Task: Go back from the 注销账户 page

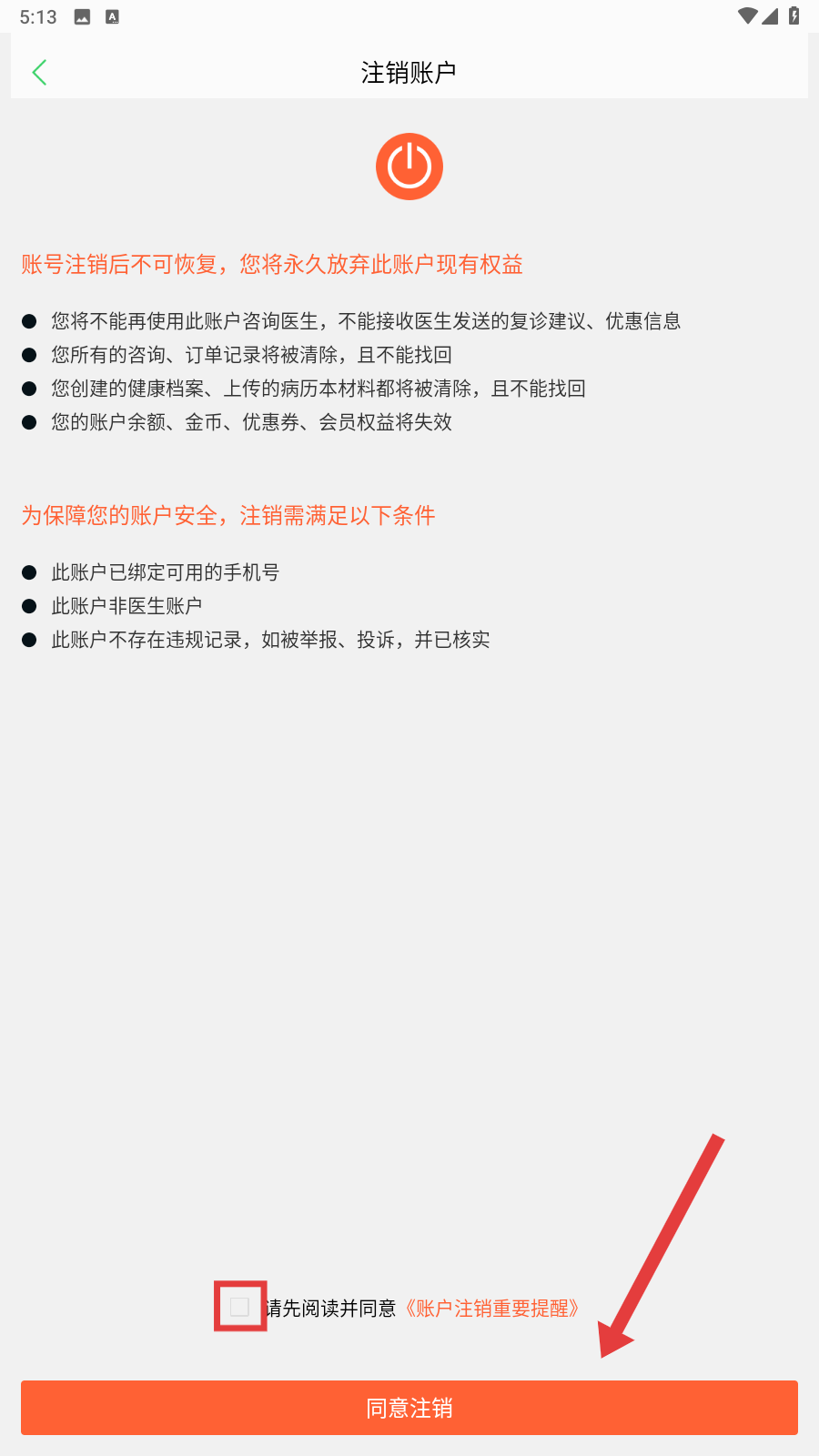Action: tap(39, 73)
